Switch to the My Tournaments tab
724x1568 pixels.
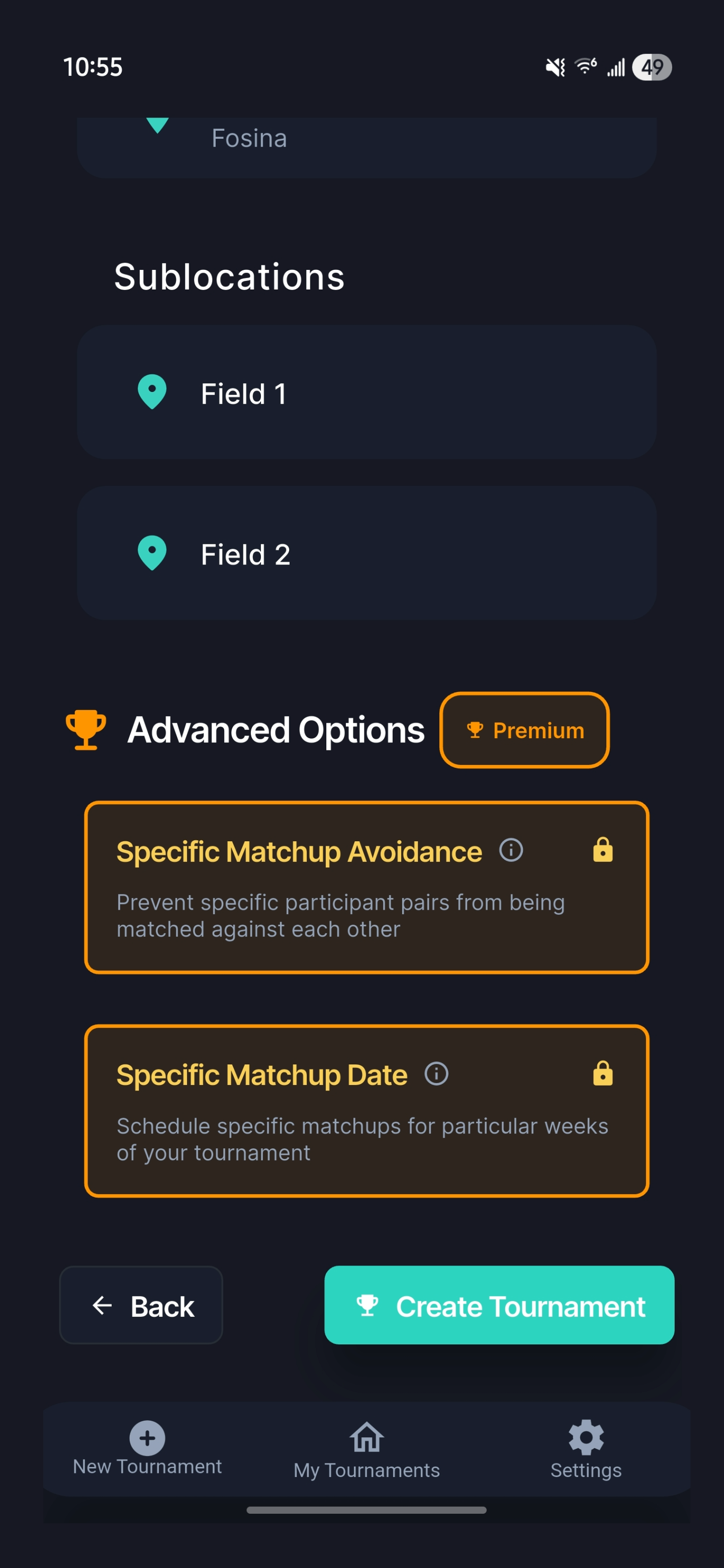[366, 1450]
